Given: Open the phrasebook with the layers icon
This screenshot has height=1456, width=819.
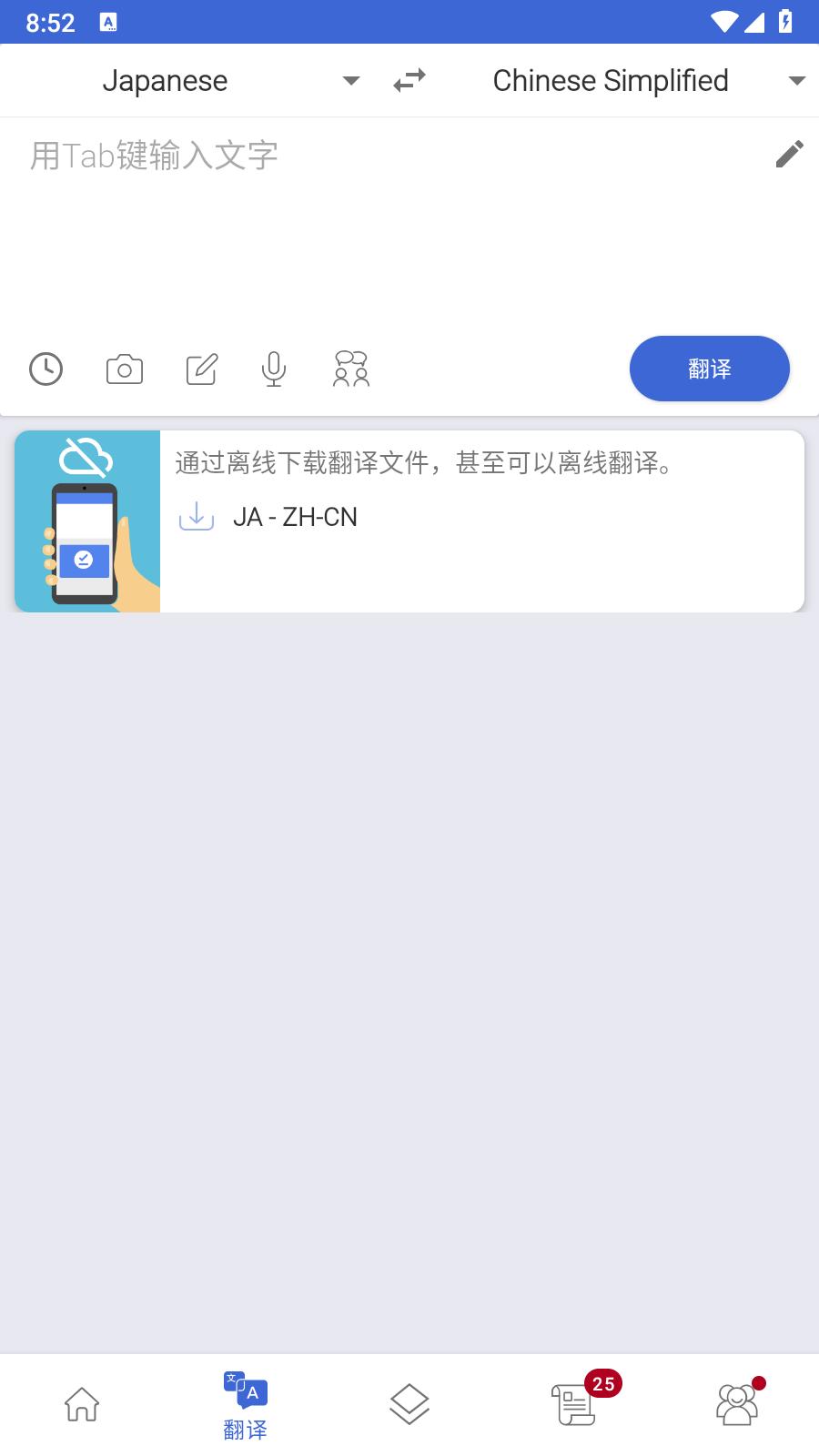Looking at the screenshot, I should point(409,1403).
